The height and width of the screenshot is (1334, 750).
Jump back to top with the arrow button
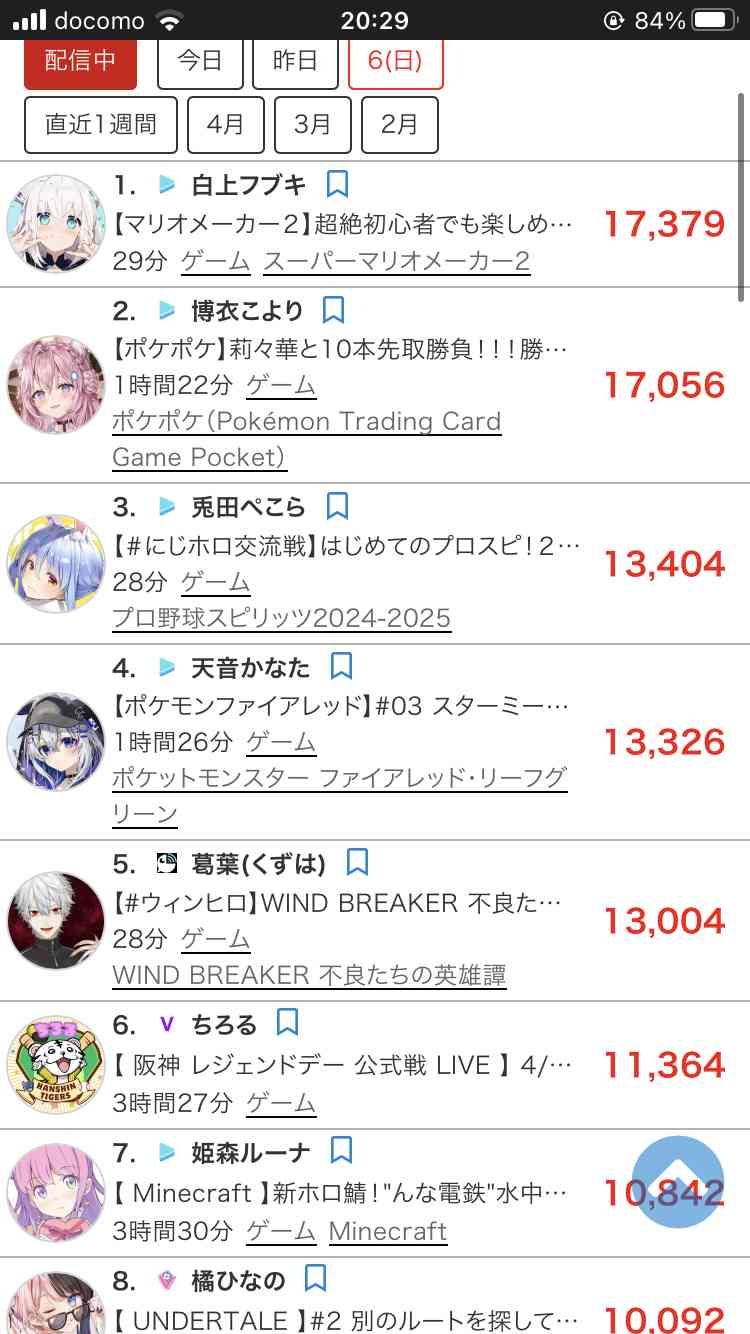[678, 1181]
